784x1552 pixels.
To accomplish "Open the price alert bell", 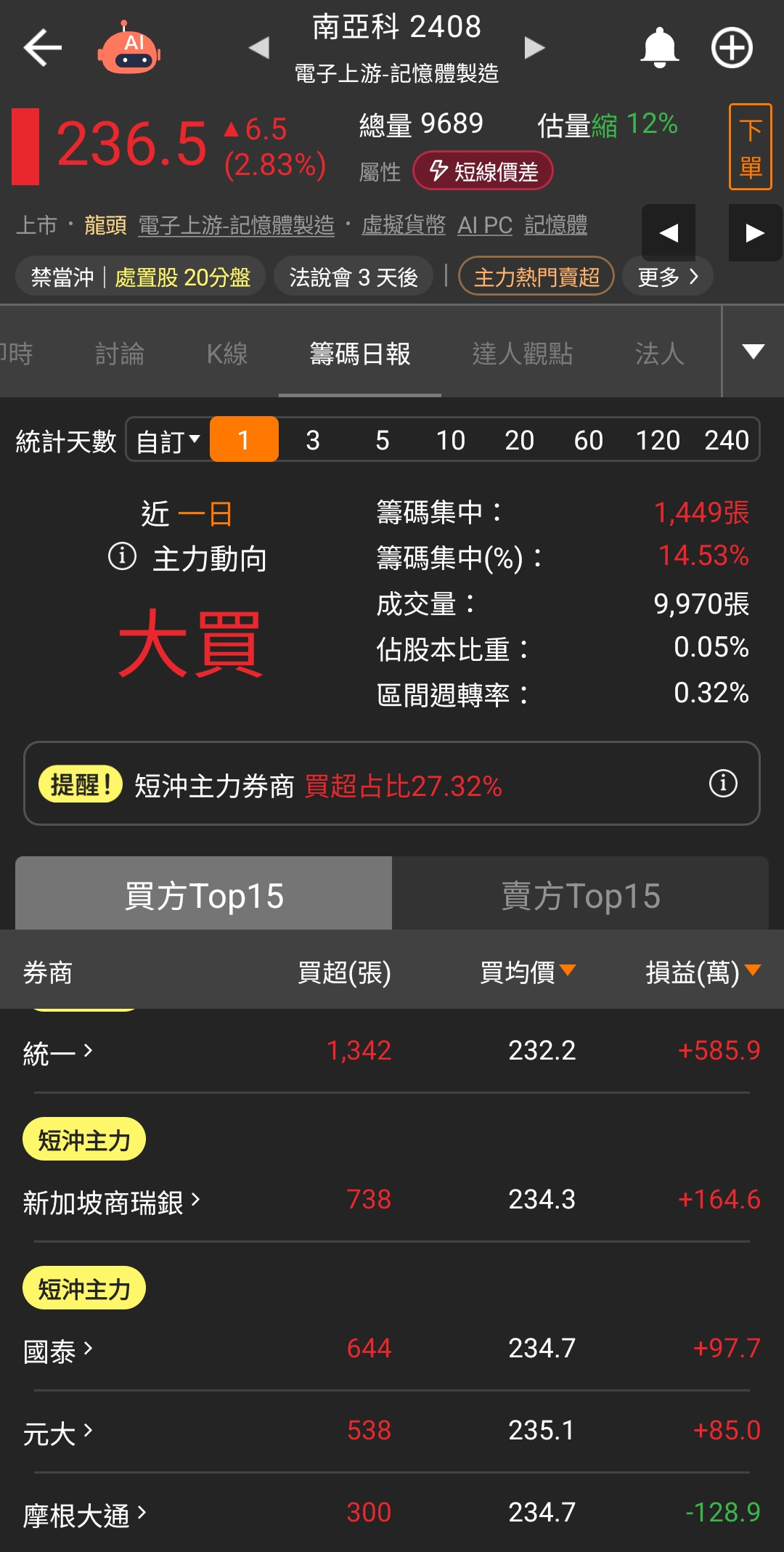I will click(x=659, y=48).
